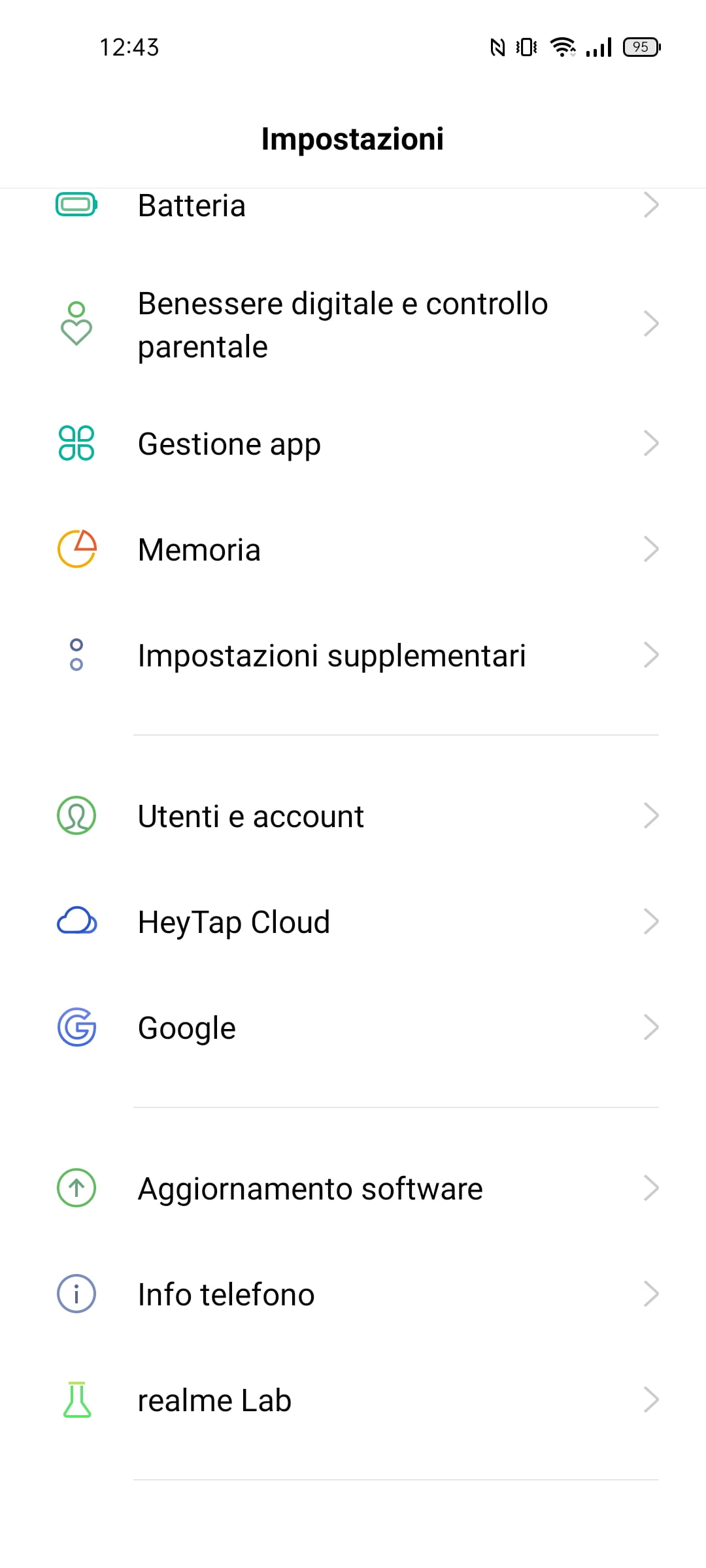Tap HeyTap Cloud
The width and height of the screenshot is (706, 1568).
[x=353, y=922]
